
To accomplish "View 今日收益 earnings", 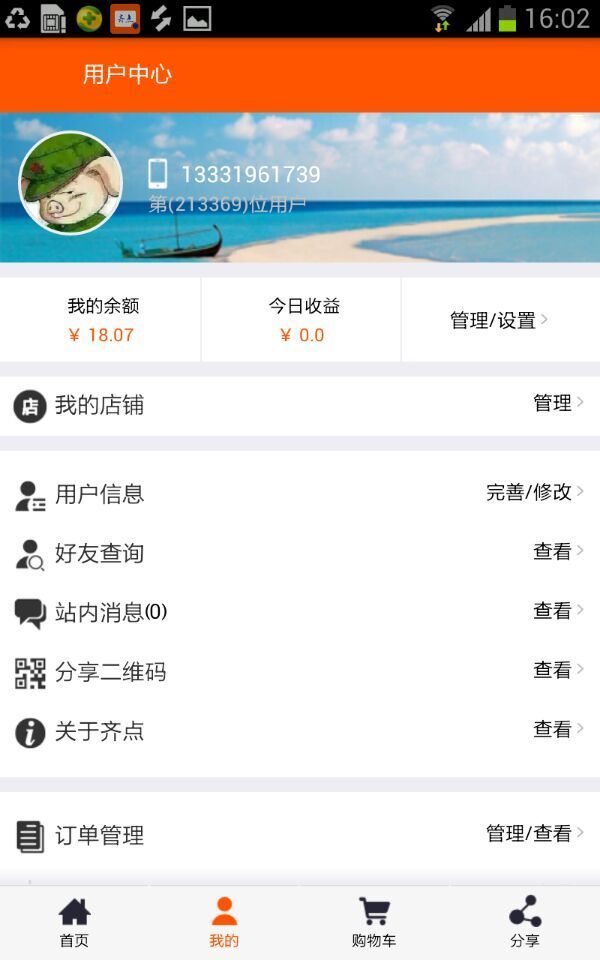I will click(302, 320).
